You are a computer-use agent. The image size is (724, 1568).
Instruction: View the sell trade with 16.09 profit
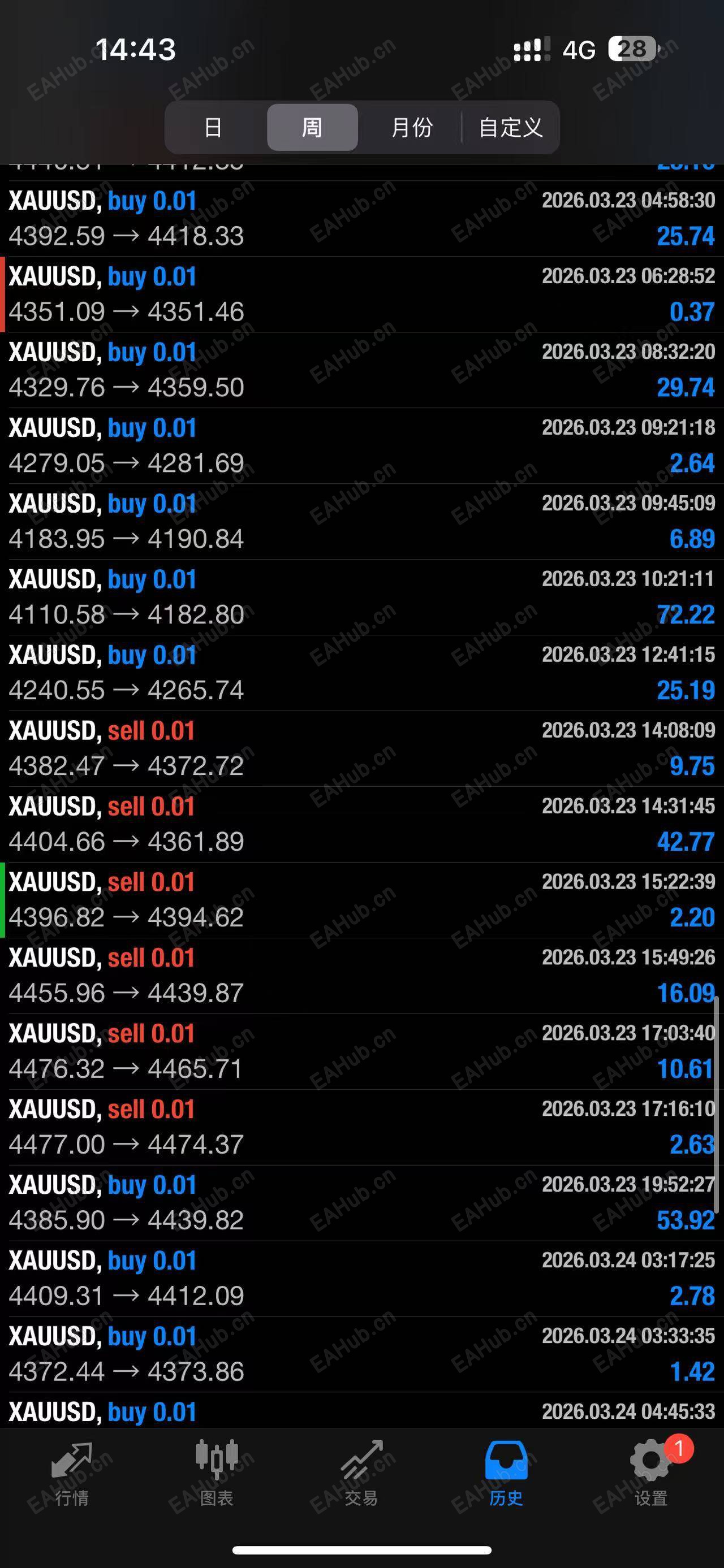click(361, 975)
